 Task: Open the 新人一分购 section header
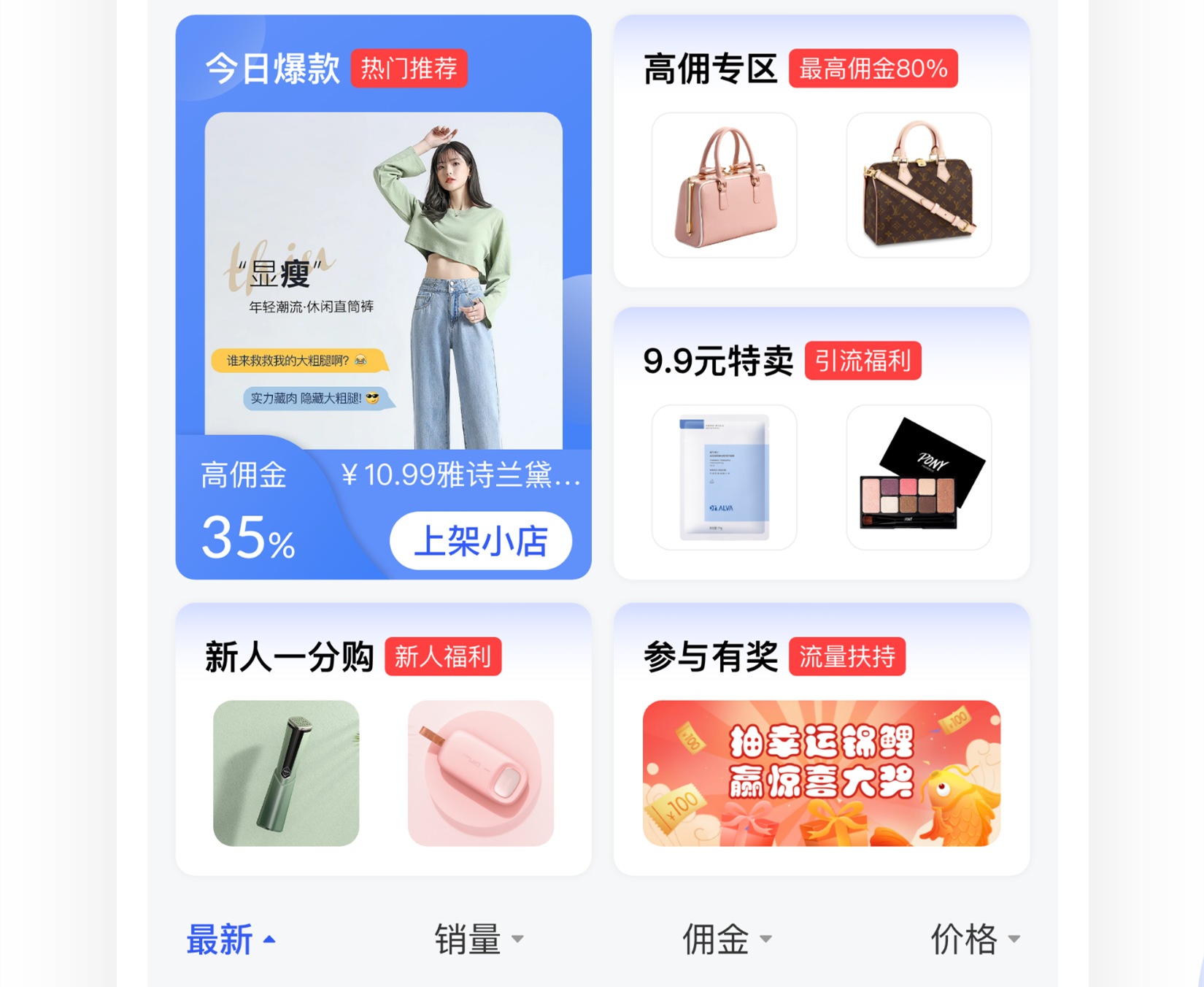[x=289, y=656]
